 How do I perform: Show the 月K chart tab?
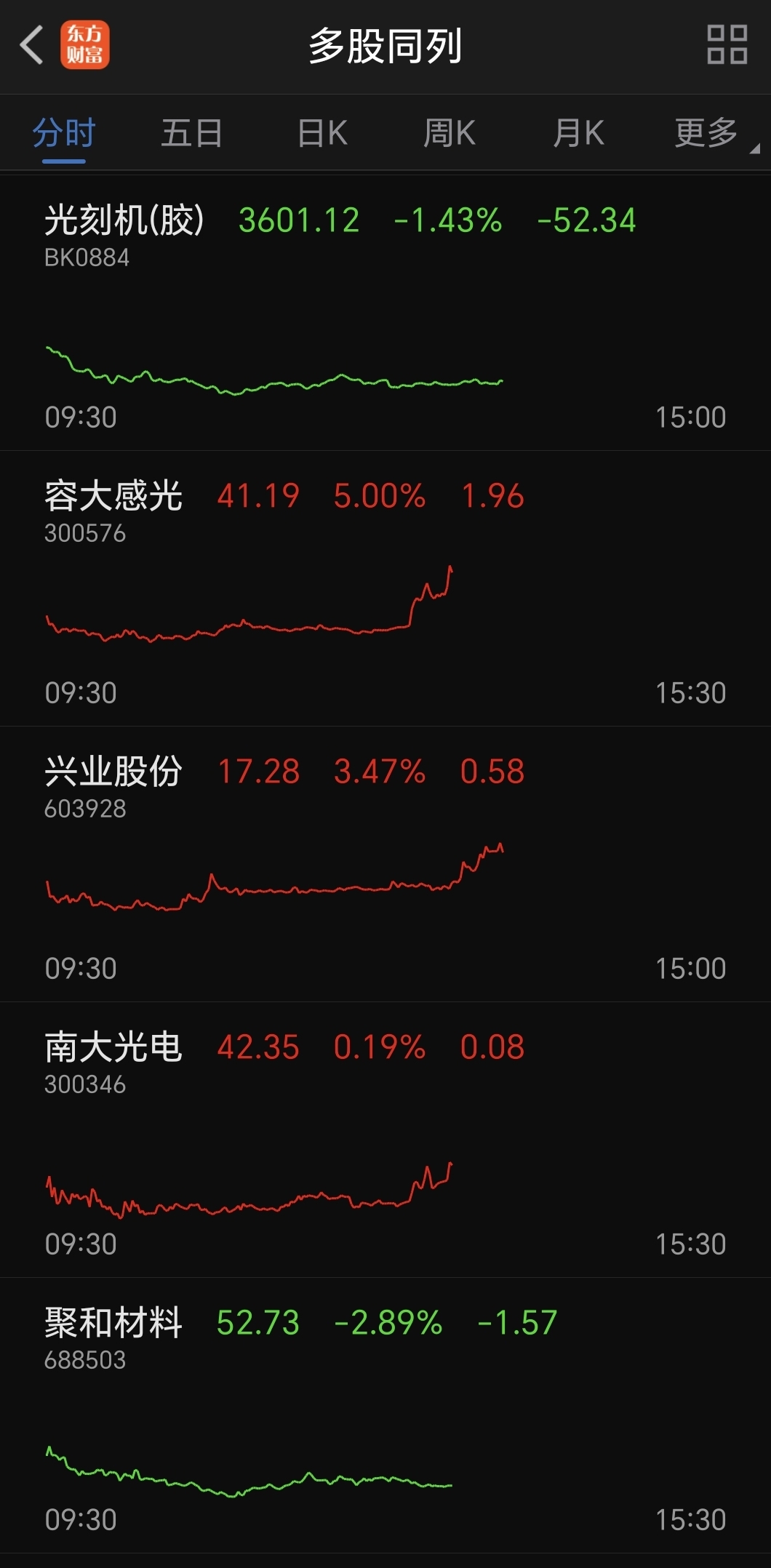click(x=578, y=134)
